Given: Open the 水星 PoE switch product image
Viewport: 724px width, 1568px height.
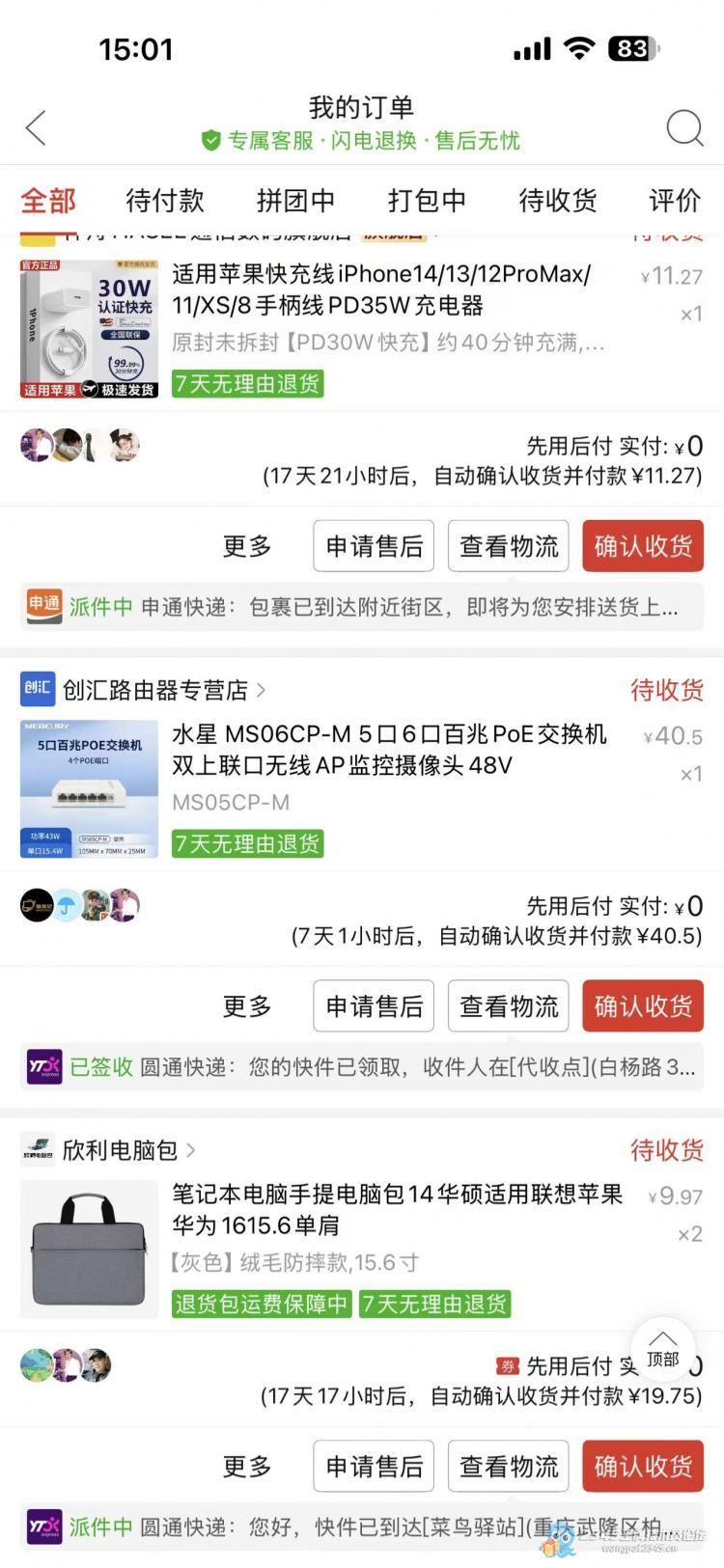Looking at the screenshot, I should [89, 788].
